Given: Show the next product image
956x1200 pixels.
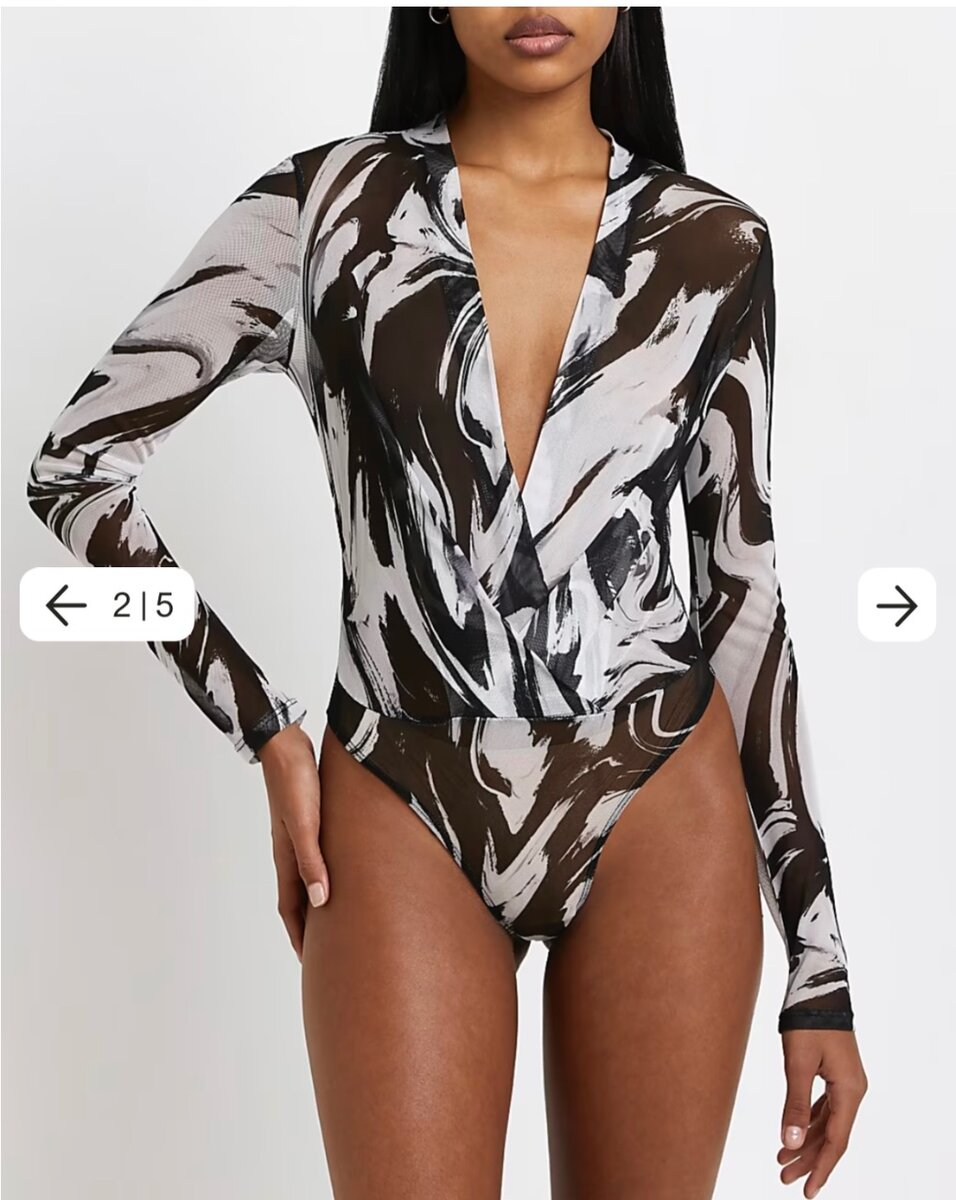Looking at the screenshot, I should click(896, 605).
